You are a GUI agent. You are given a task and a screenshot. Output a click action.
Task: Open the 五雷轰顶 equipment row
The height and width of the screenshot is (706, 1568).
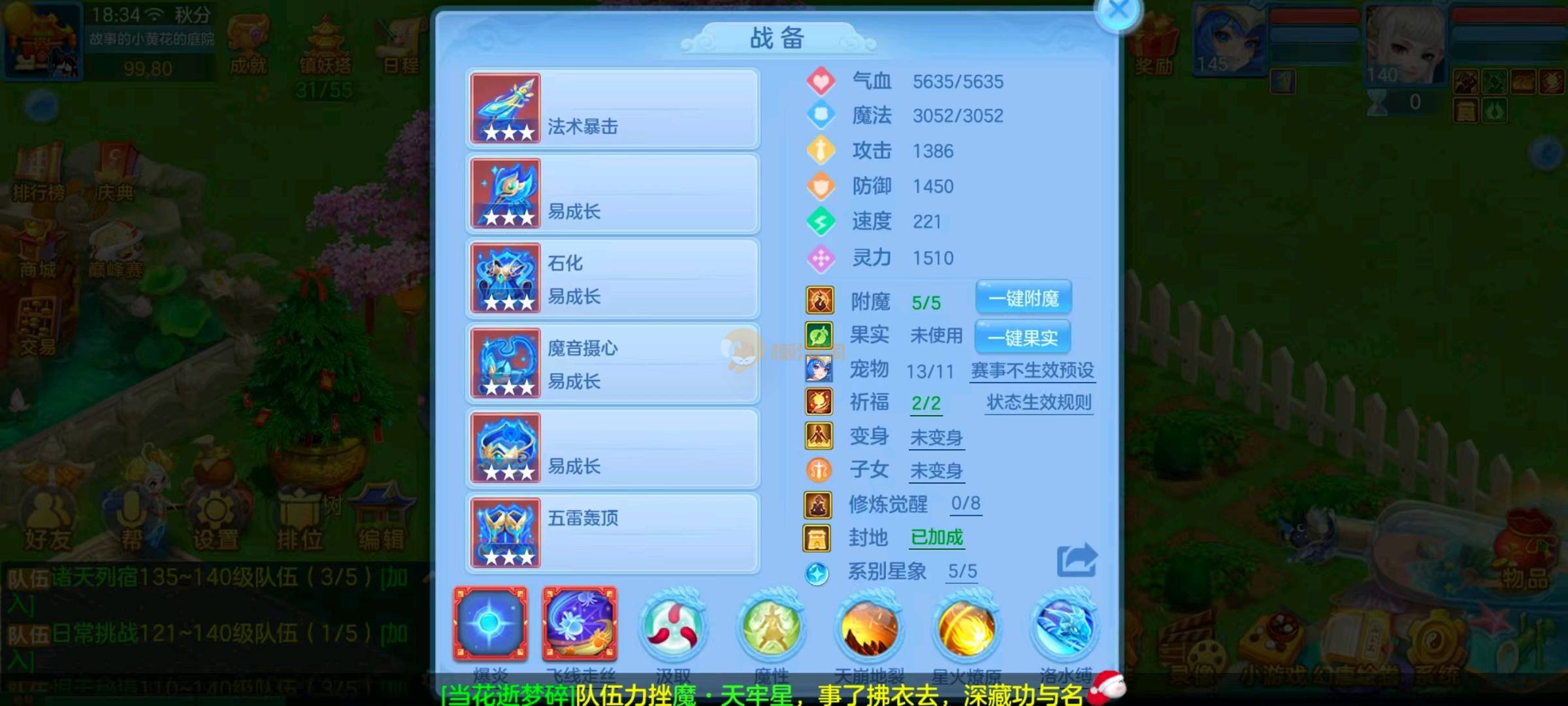tap(612, 533)
